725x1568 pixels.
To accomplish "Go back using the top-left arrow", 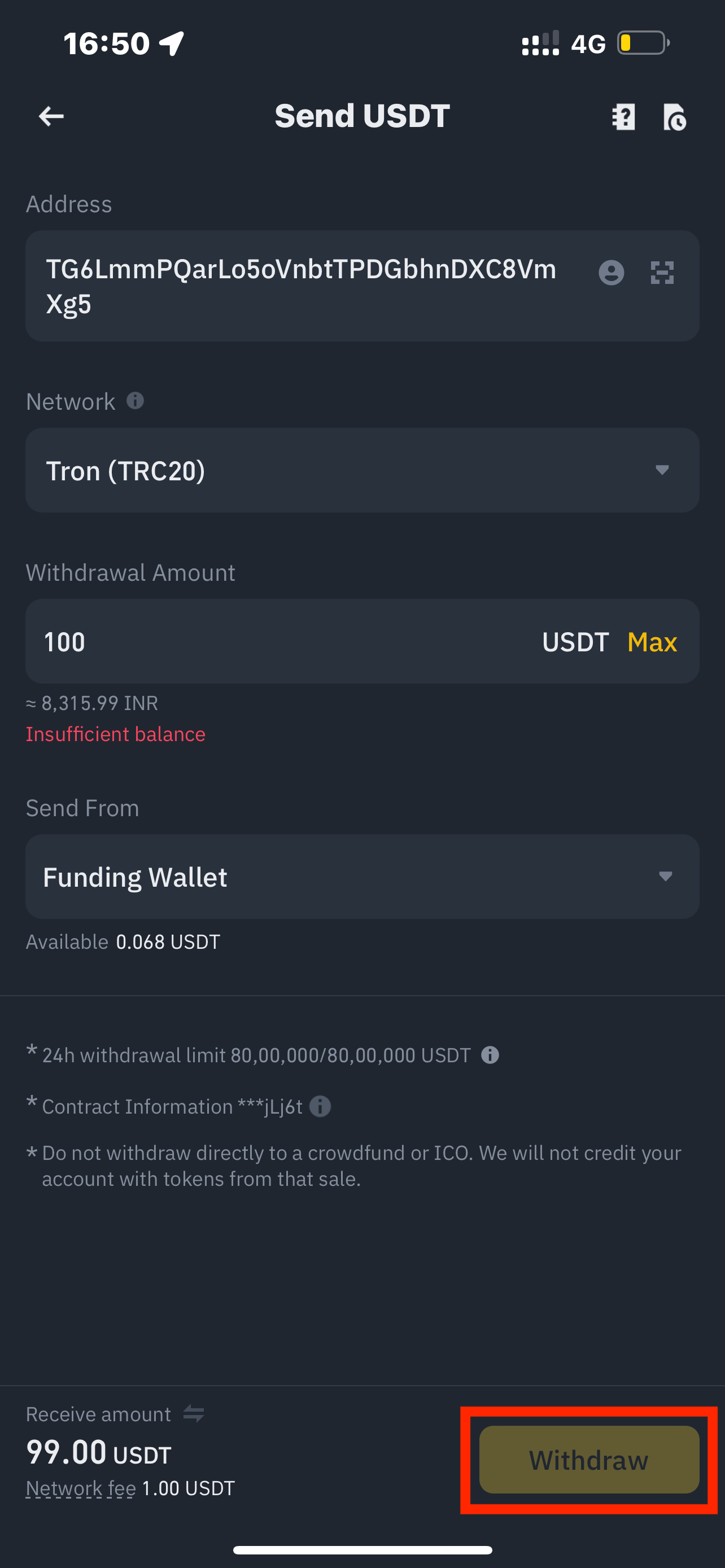I will point(51,116).
